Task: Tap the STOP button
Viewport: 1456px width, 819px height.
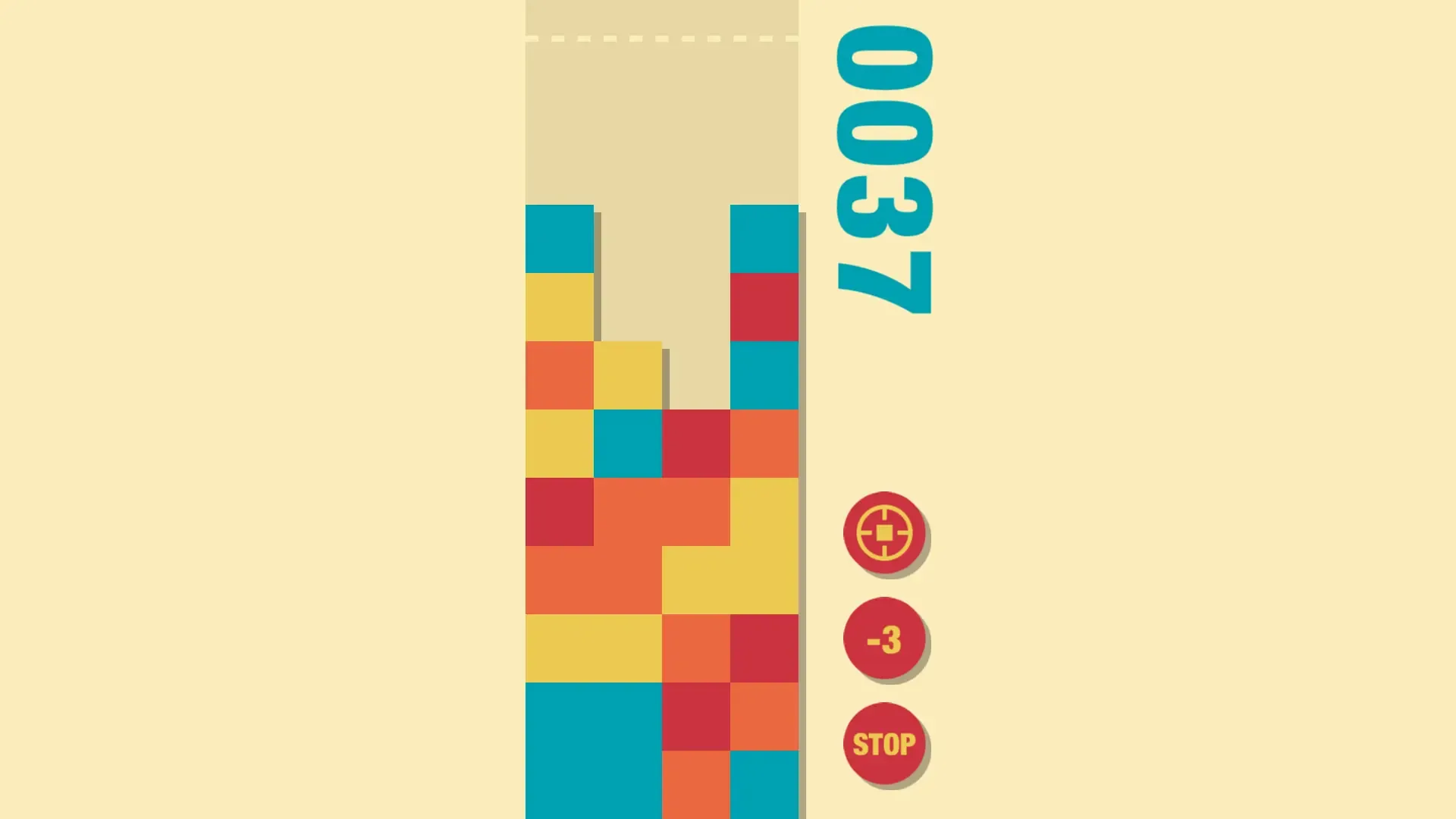Action: (883, 744)
